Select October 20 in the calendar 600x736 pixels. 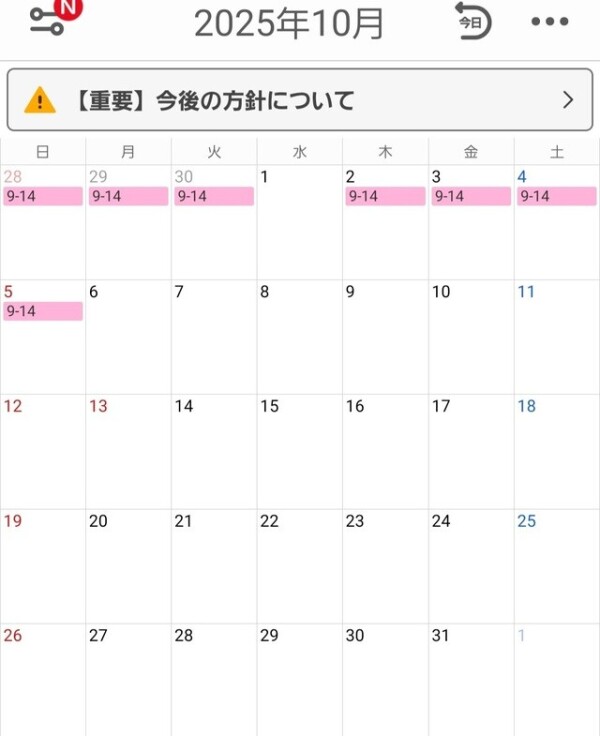coord(128,565)
